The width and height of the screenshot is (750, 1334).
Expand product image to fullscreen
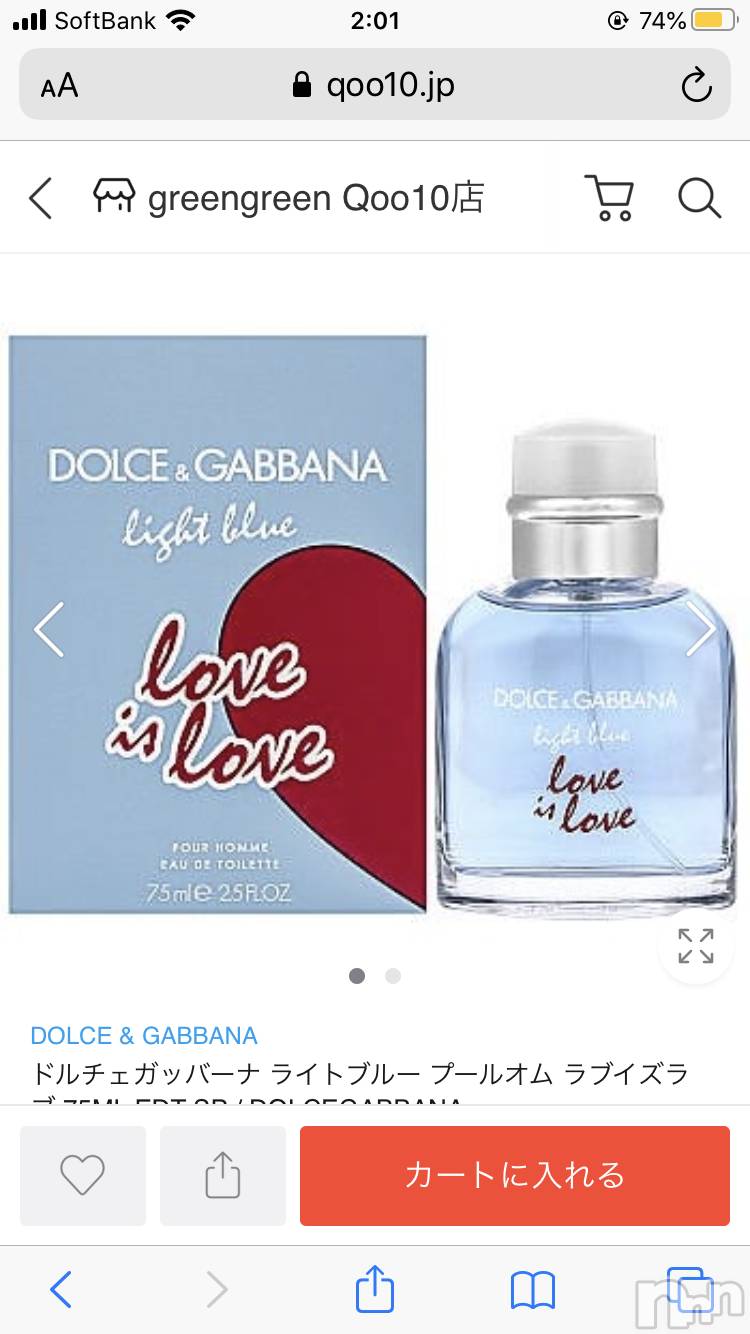[695, 946]
